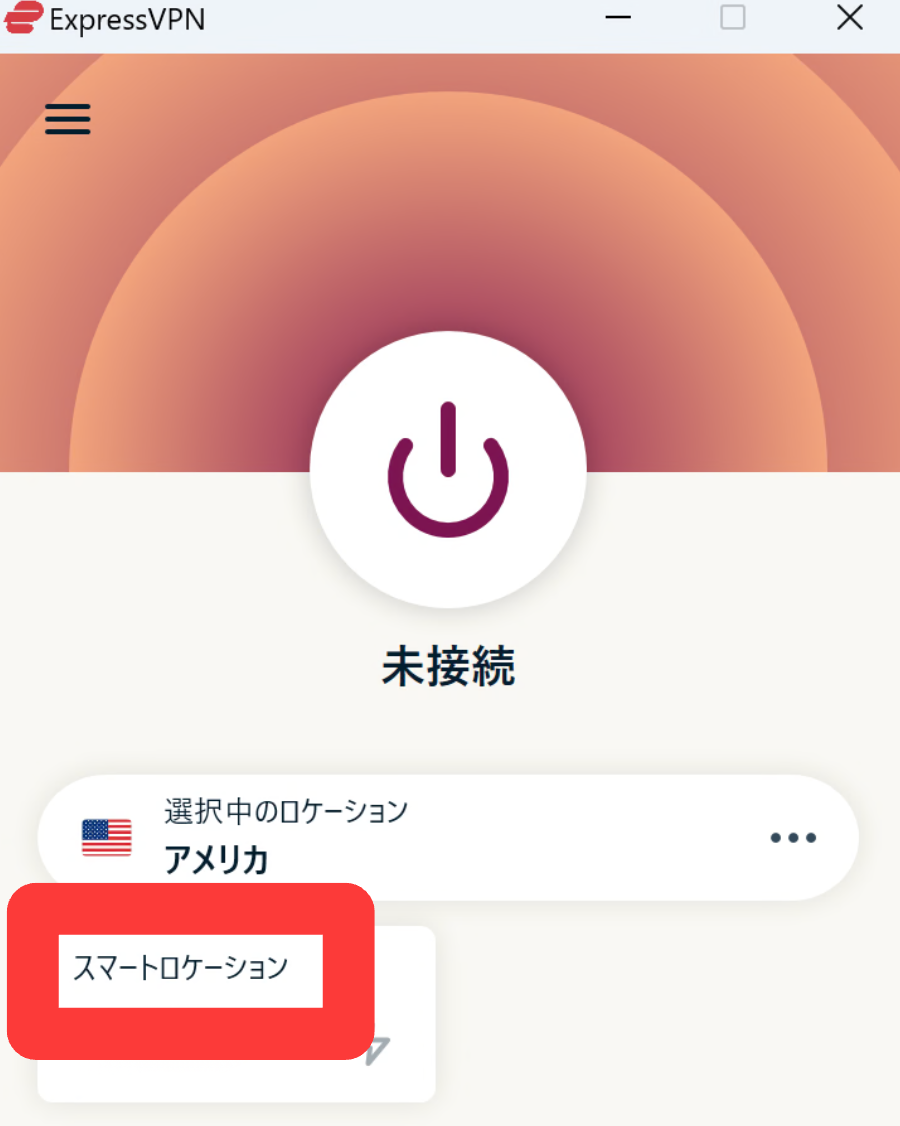This screenshot has width=900, height=1126.
Task: Open the hamburger menu
Action: pyautogui.click(x=68, y=119)
